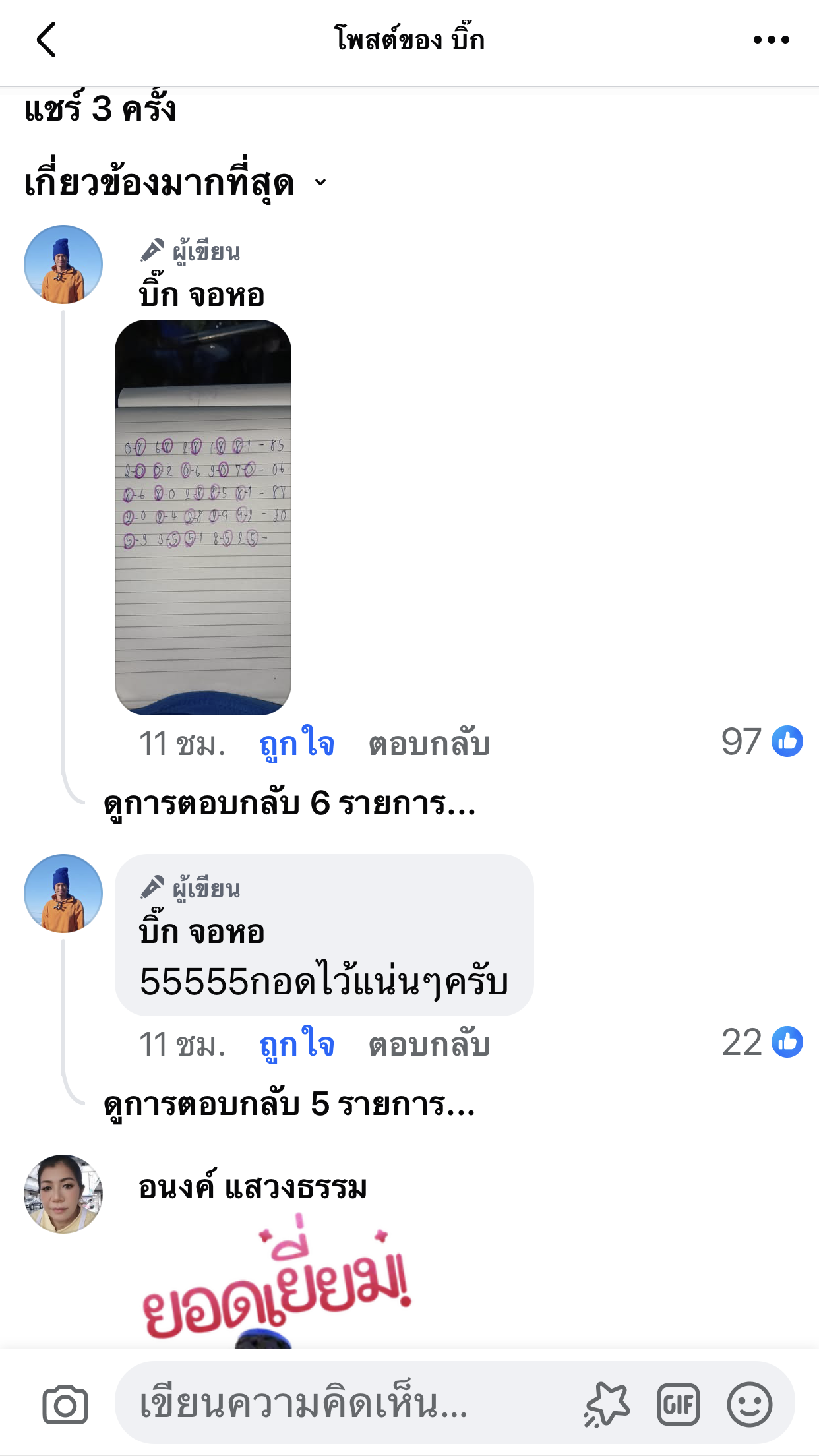
Task: Navigate back using the back arrow
Action: 46,40
